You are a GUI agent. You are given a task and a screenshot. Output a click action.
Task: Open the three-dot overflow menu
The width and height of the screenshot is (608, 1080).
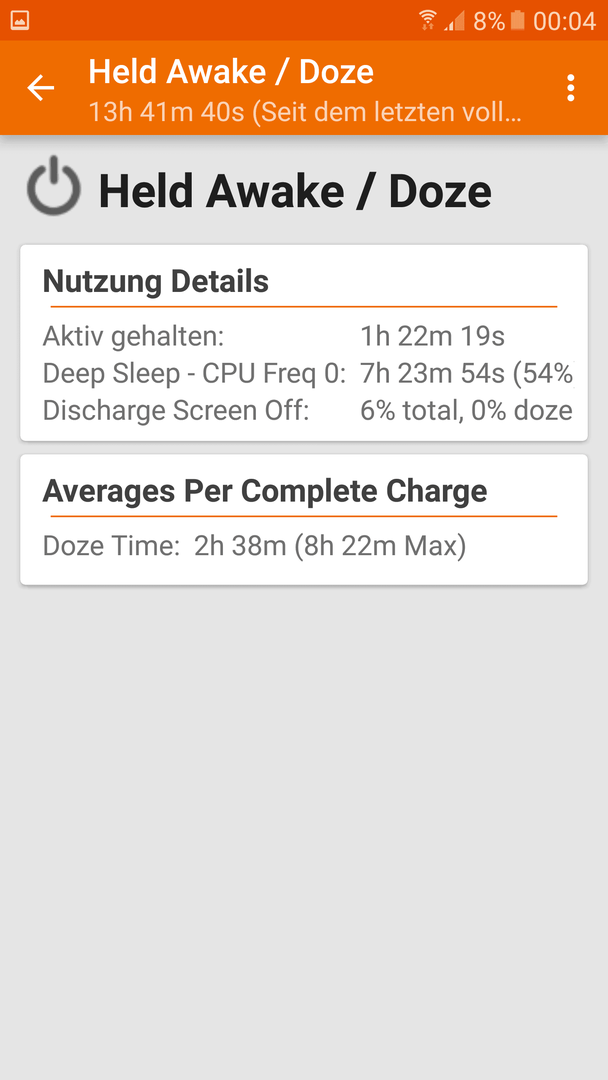[x=570, y=88]
